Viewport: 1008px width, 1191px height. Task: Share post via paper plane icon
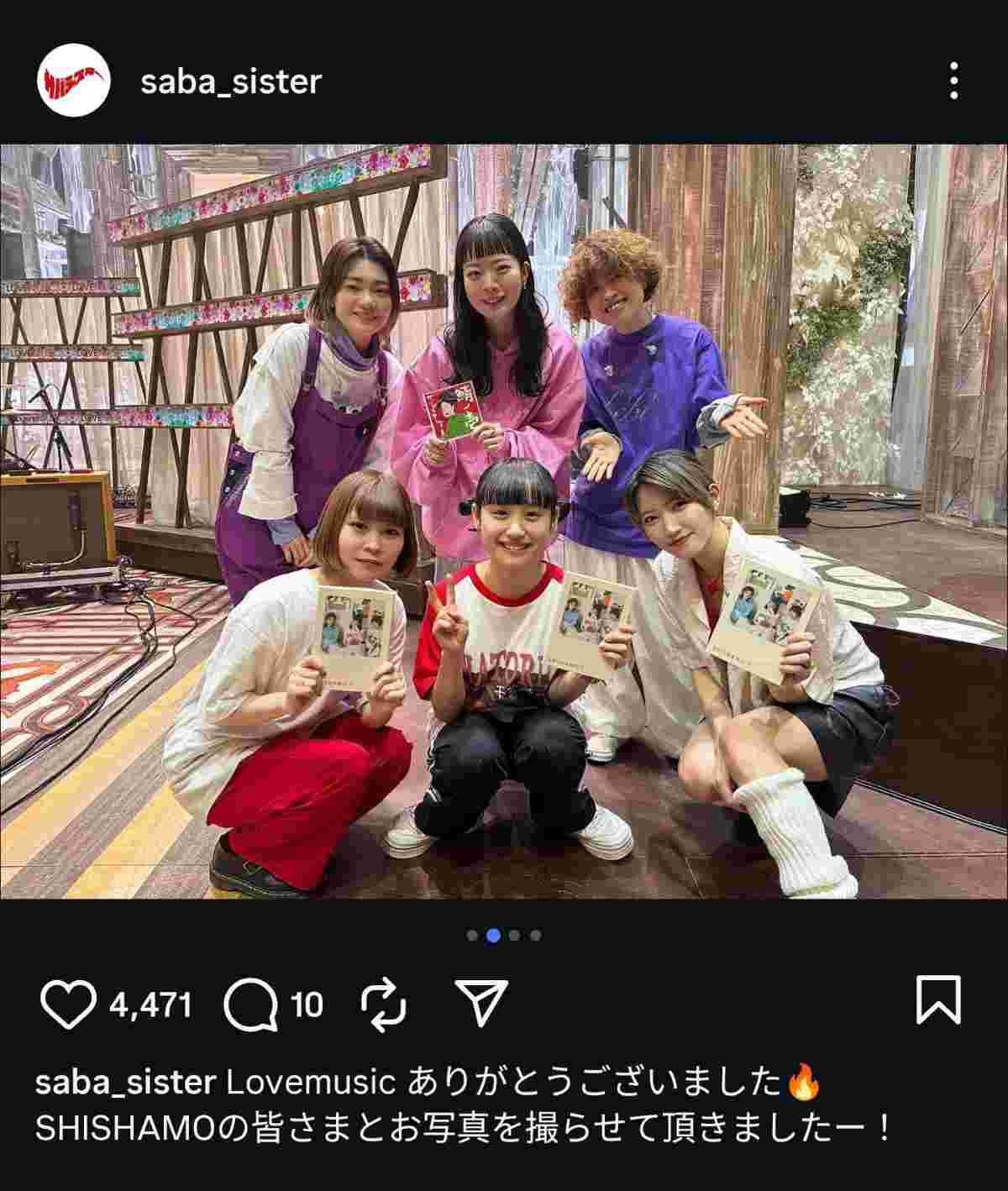coord(484,1003)
